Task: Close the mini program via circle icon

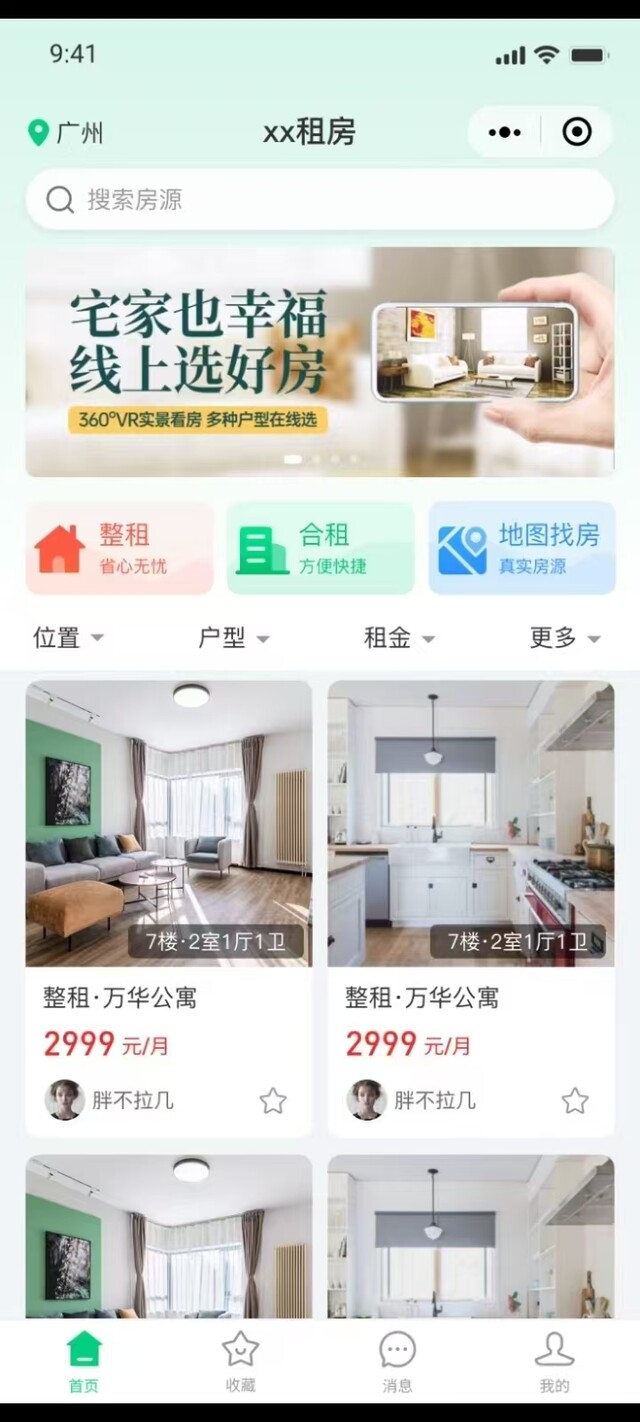Action: (x=577, y=132)
